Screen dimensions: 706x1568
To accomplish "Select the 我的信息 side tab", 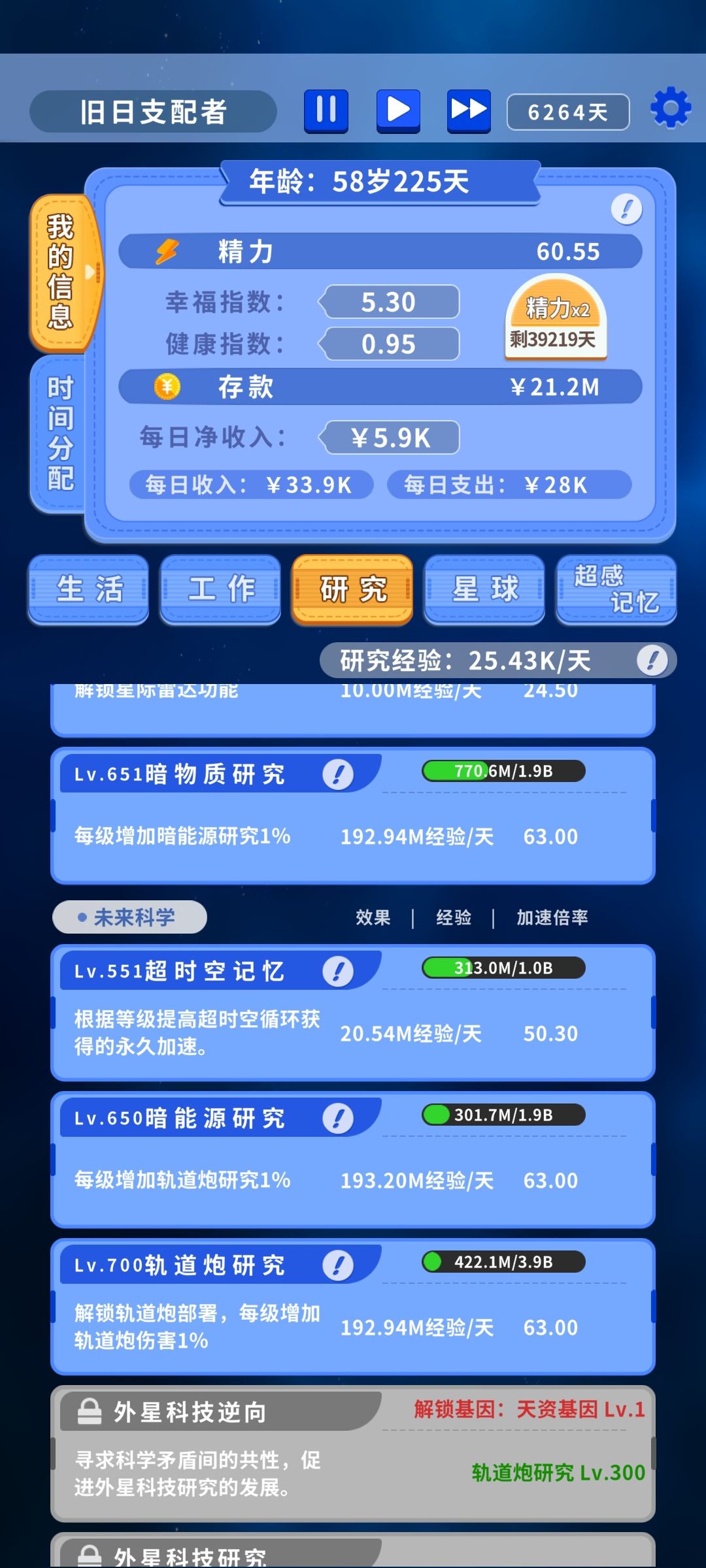I will coord(62,272).
